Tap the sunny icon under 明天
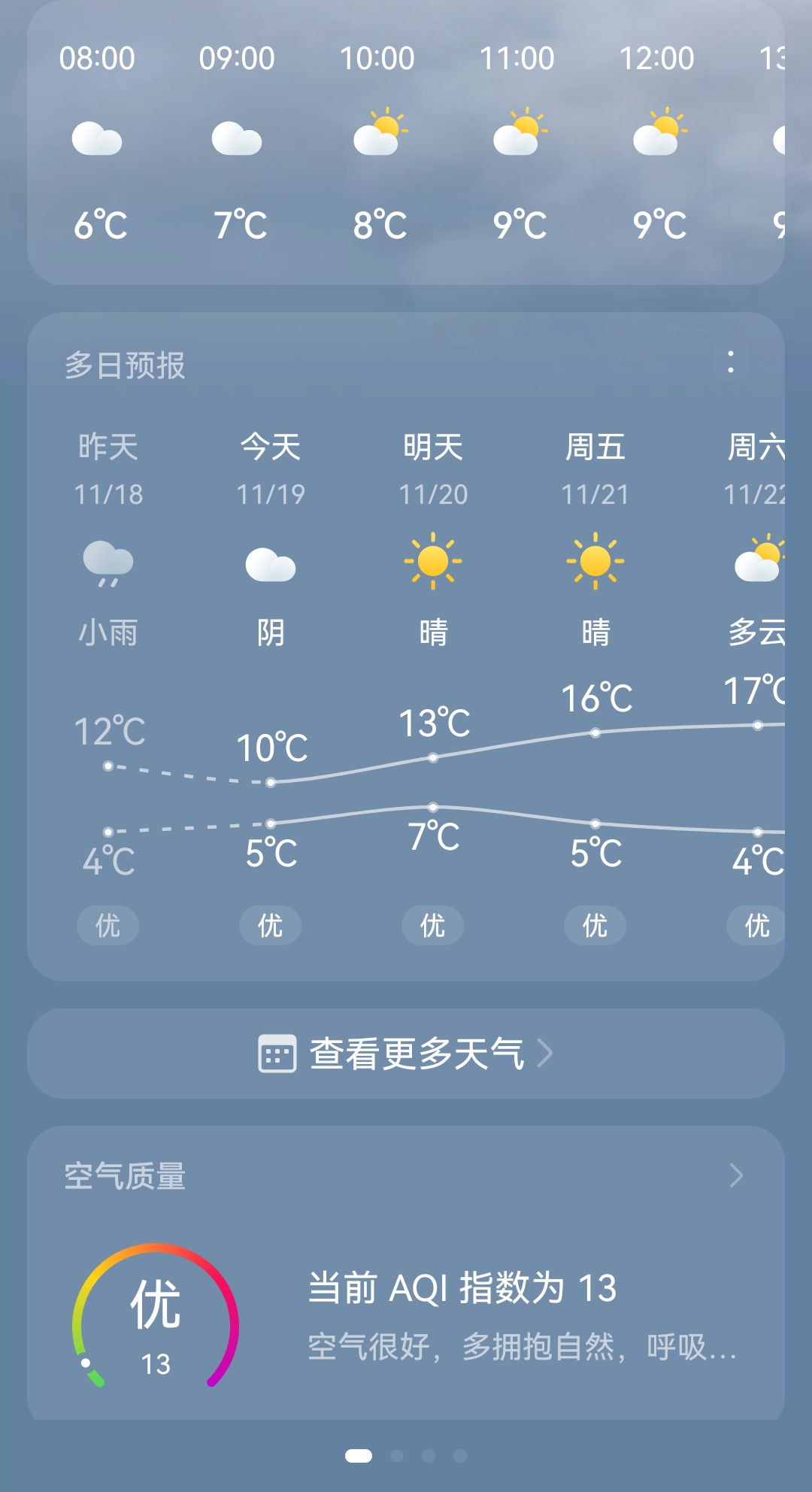This screenshot has height=1492, width=812. (x=432, y=564)
